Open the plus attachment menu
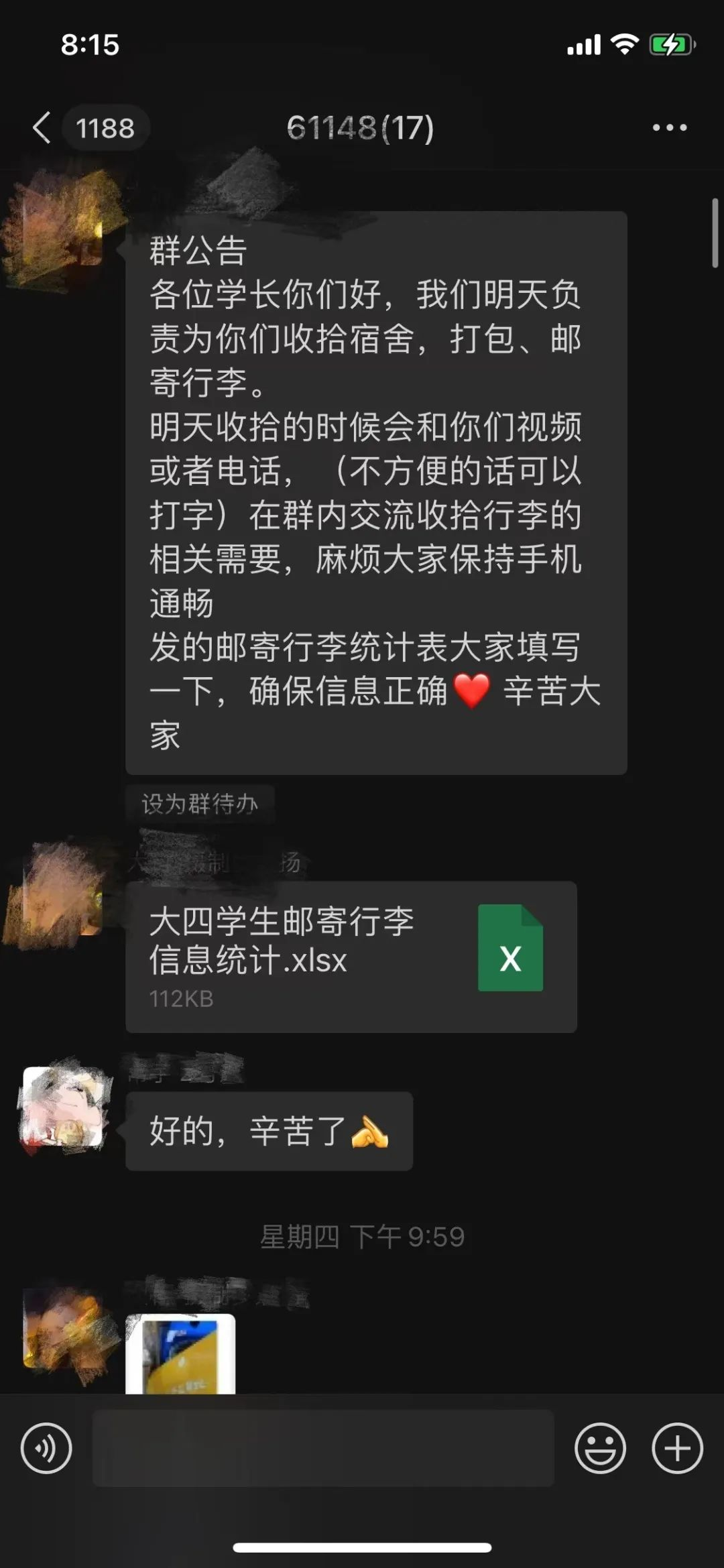 click(x=677, y=1449)
